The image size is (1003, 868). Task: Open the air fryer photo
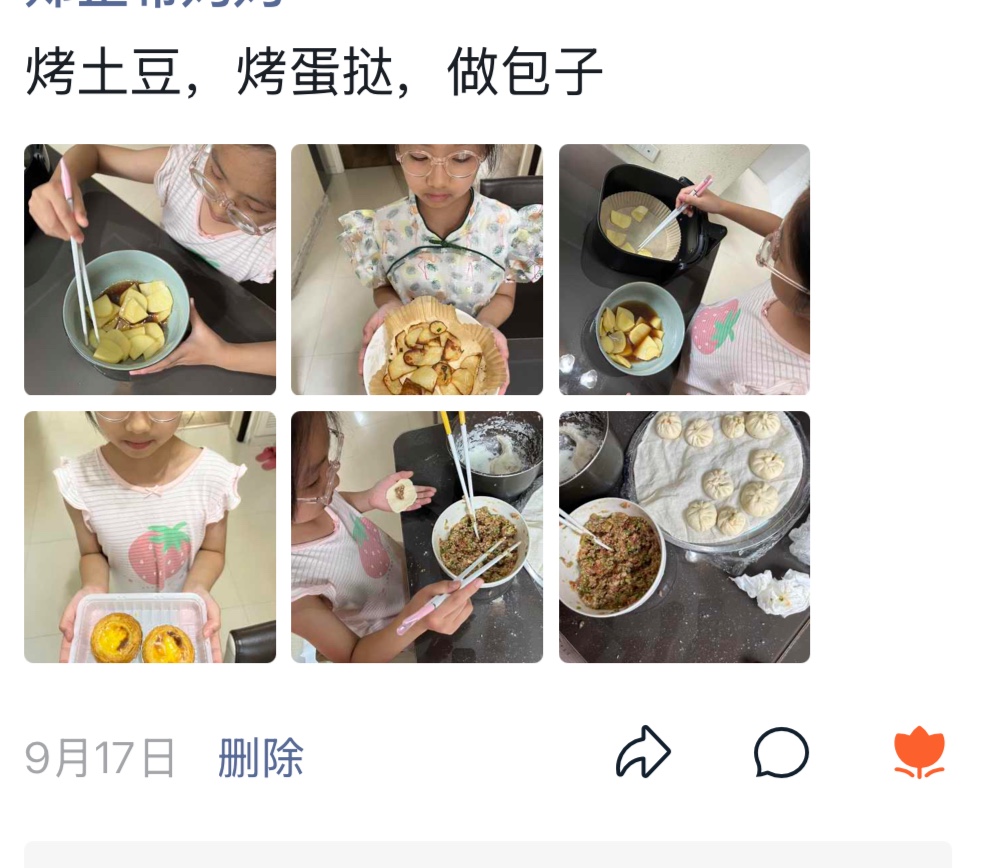click(684, 270)
